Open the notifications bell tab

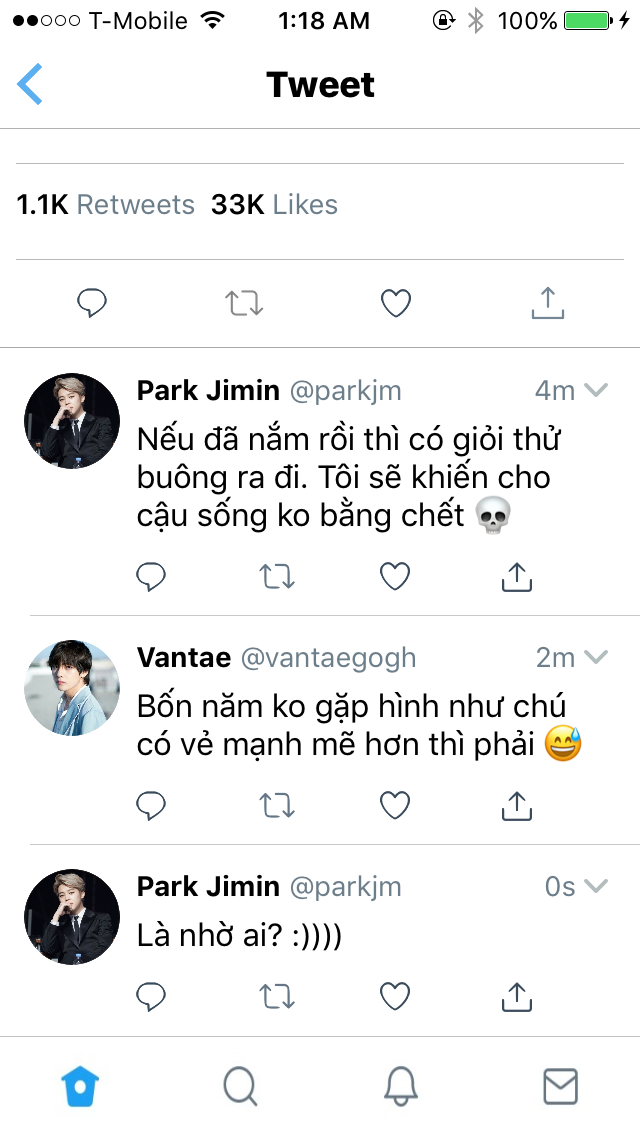(x=400, y=1085)
